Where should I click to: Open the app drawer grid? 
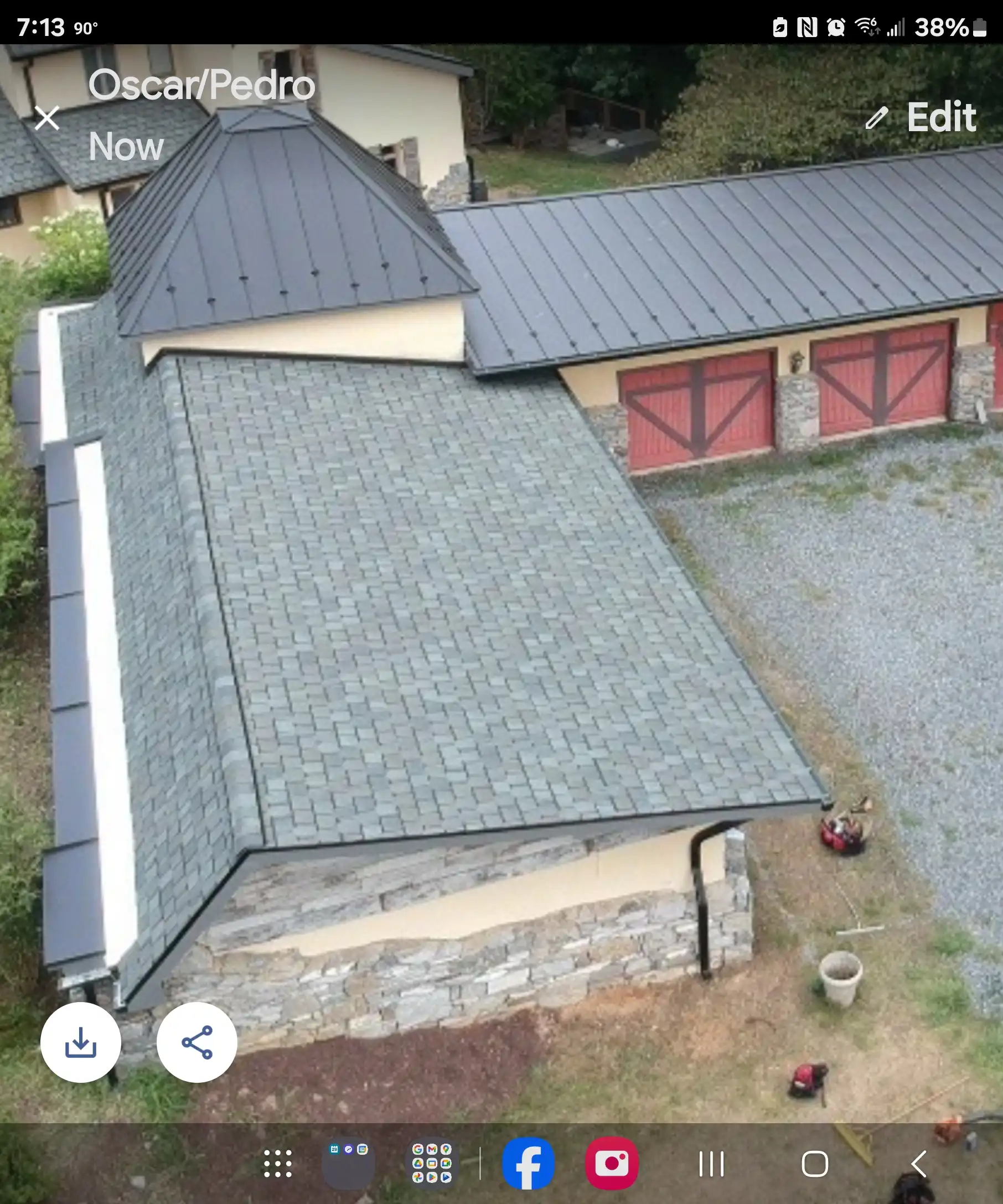point(277,1164)
